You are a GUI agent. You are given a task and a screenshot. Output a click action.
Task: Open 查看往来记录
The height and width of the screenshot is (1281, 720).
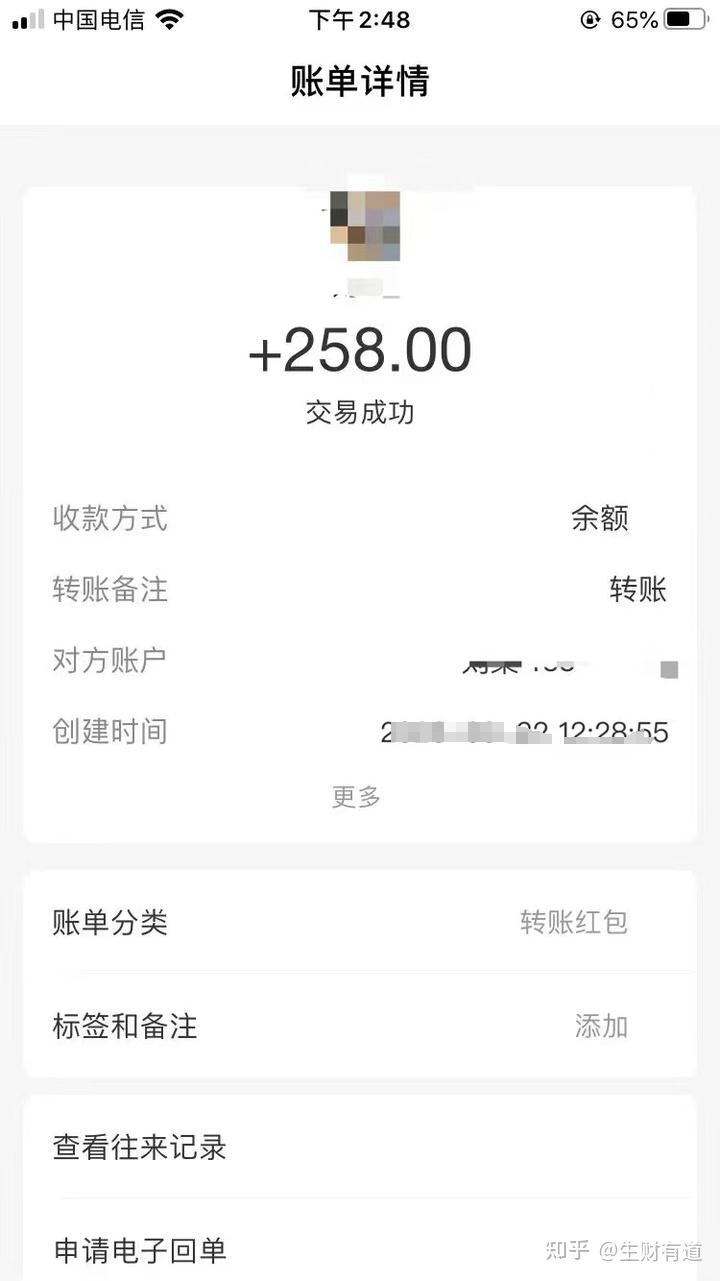tap(360, 1146)
